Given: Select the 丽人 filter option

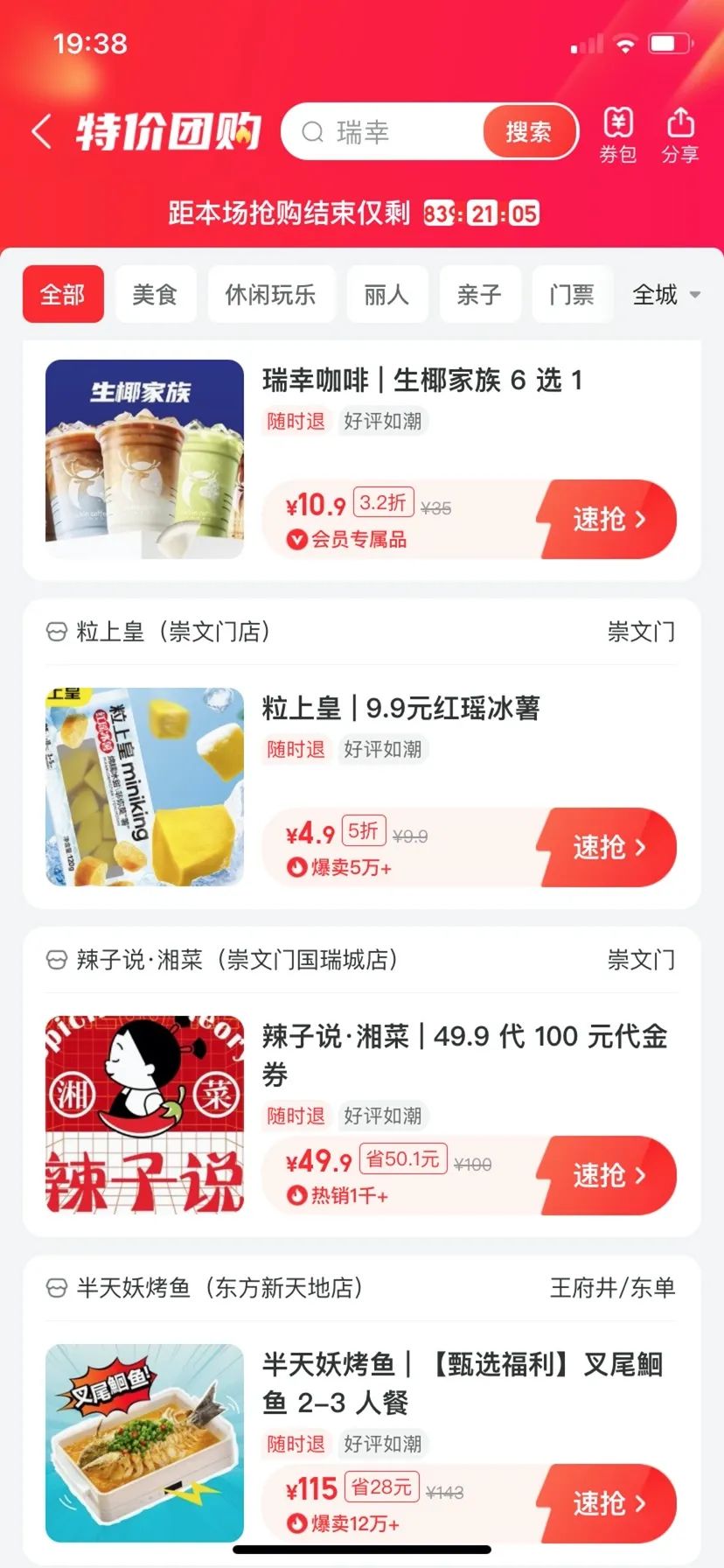Looking at the screenshot, I should (387, 294).
